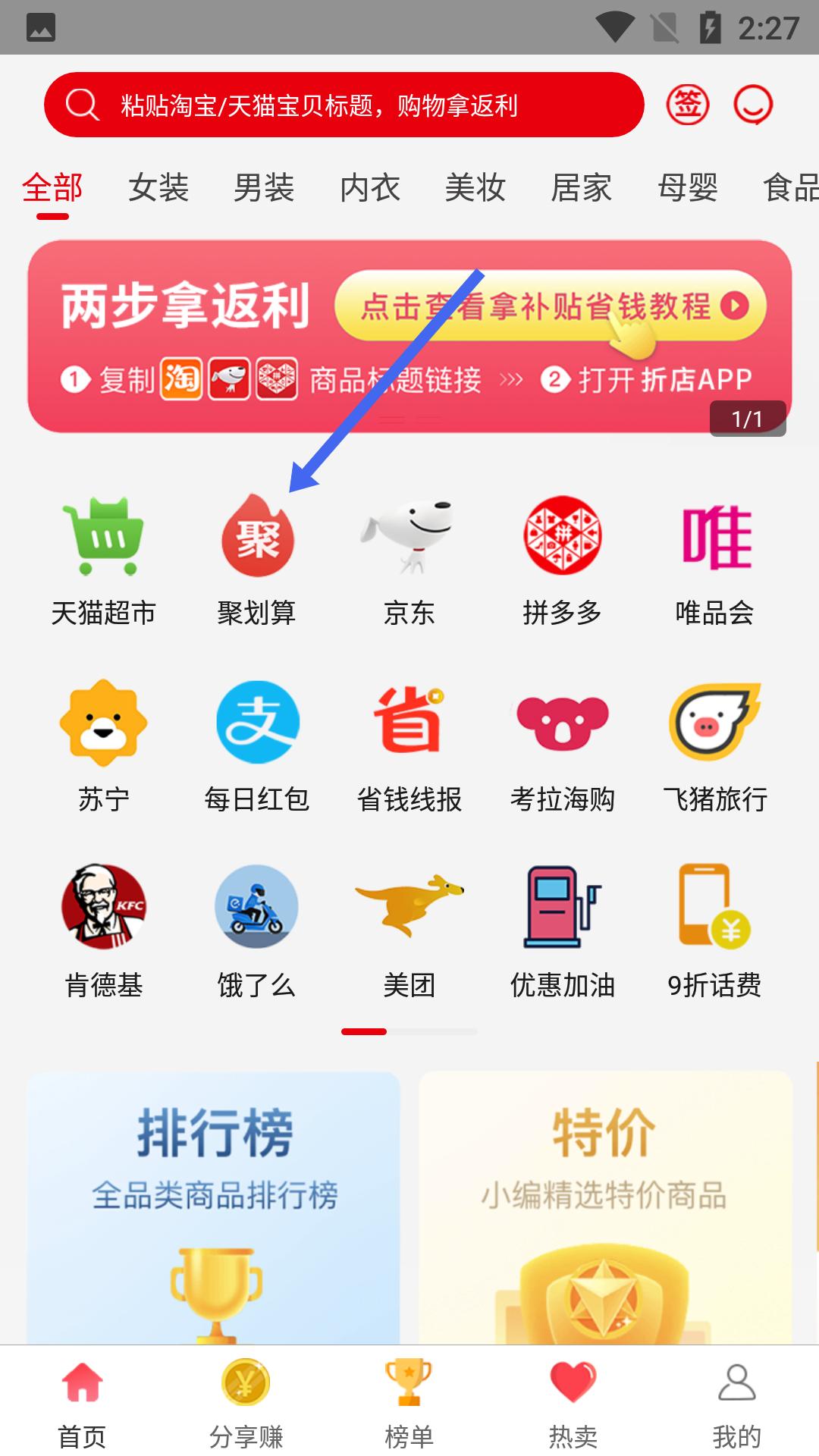Open the daily sign-in (签) icon
Image resolution: width=819 pixels, height=1456 pixels.
click(688, 105)
